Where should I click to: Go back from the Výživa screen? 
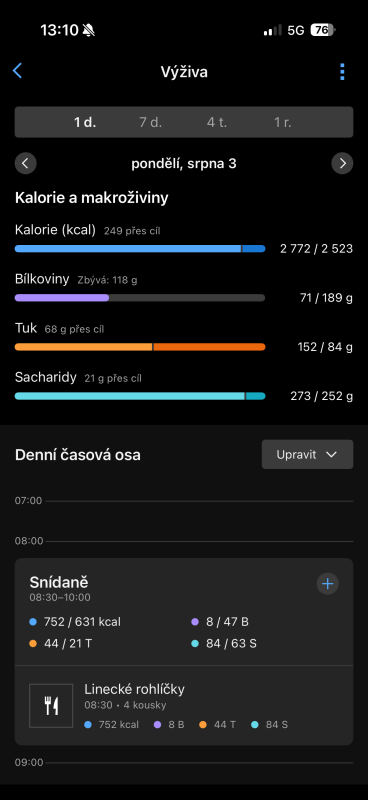pos(17,71)
